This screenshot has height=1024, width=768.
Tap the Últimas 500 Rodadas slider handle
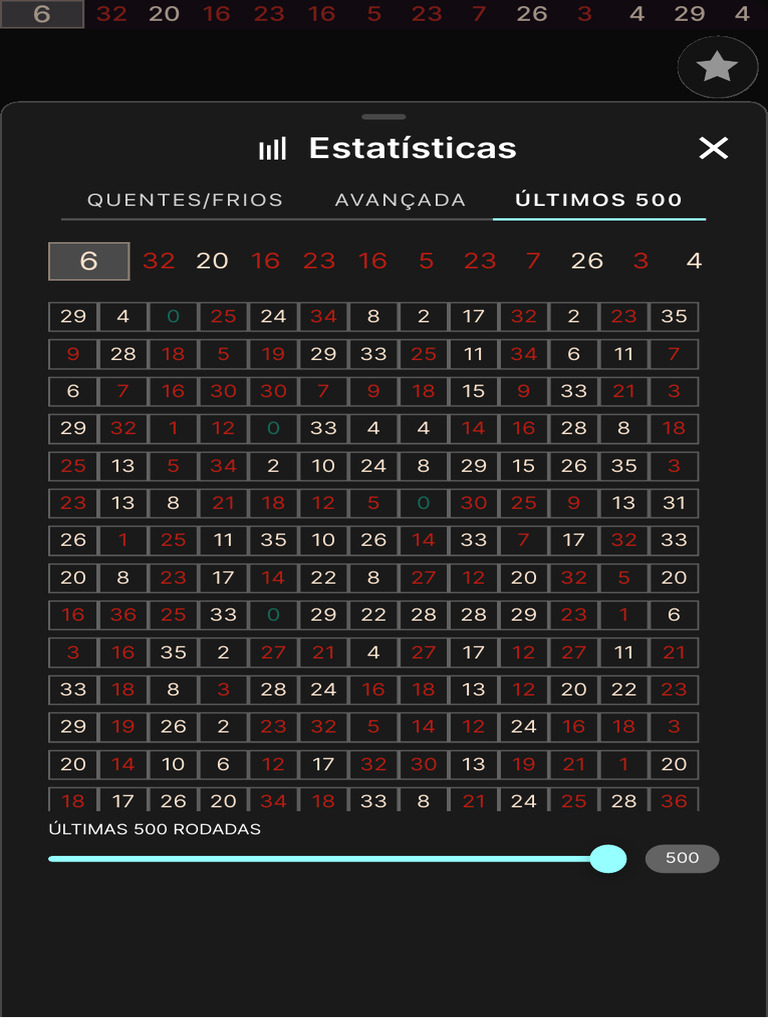(x=608, y=859)
